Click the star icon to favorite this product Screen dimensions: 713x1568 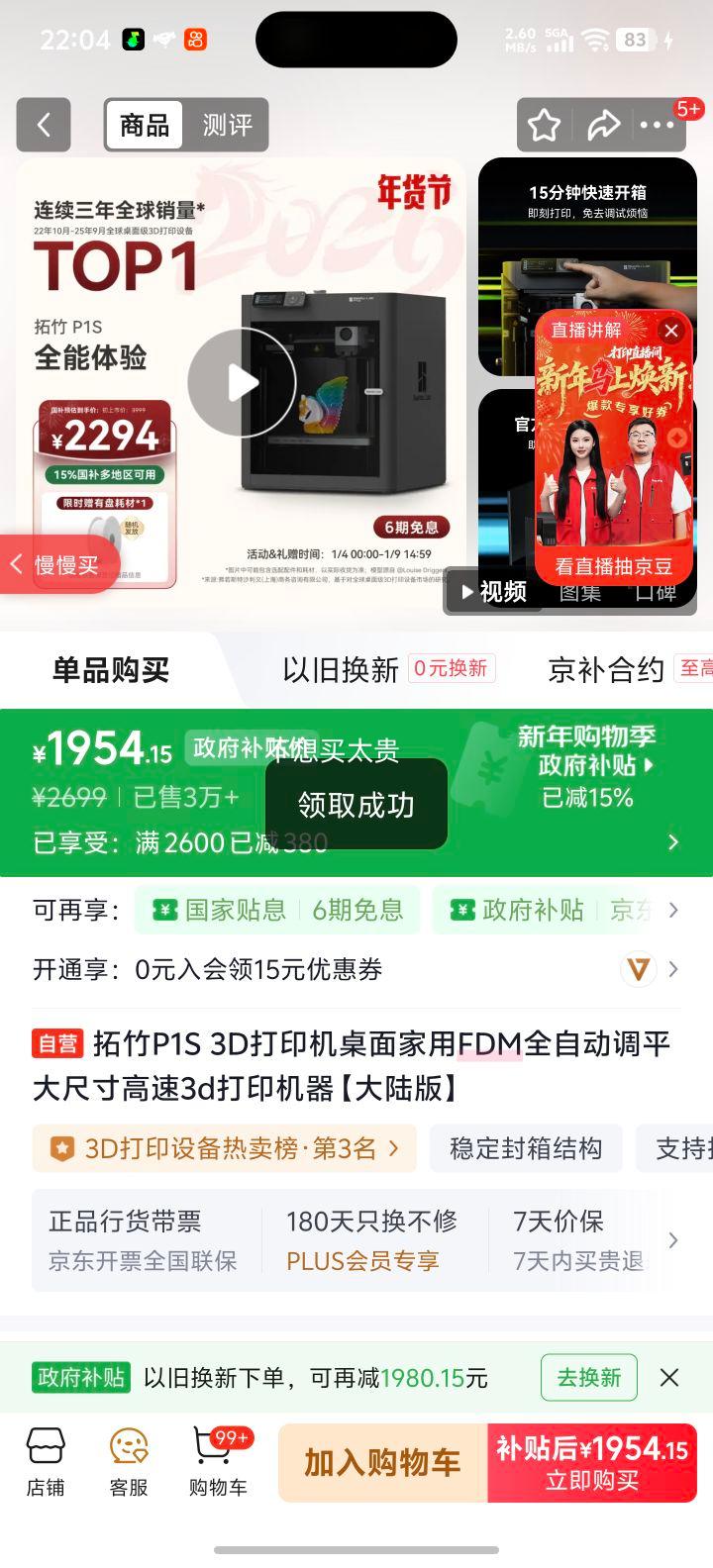click(x=544, y=126)
